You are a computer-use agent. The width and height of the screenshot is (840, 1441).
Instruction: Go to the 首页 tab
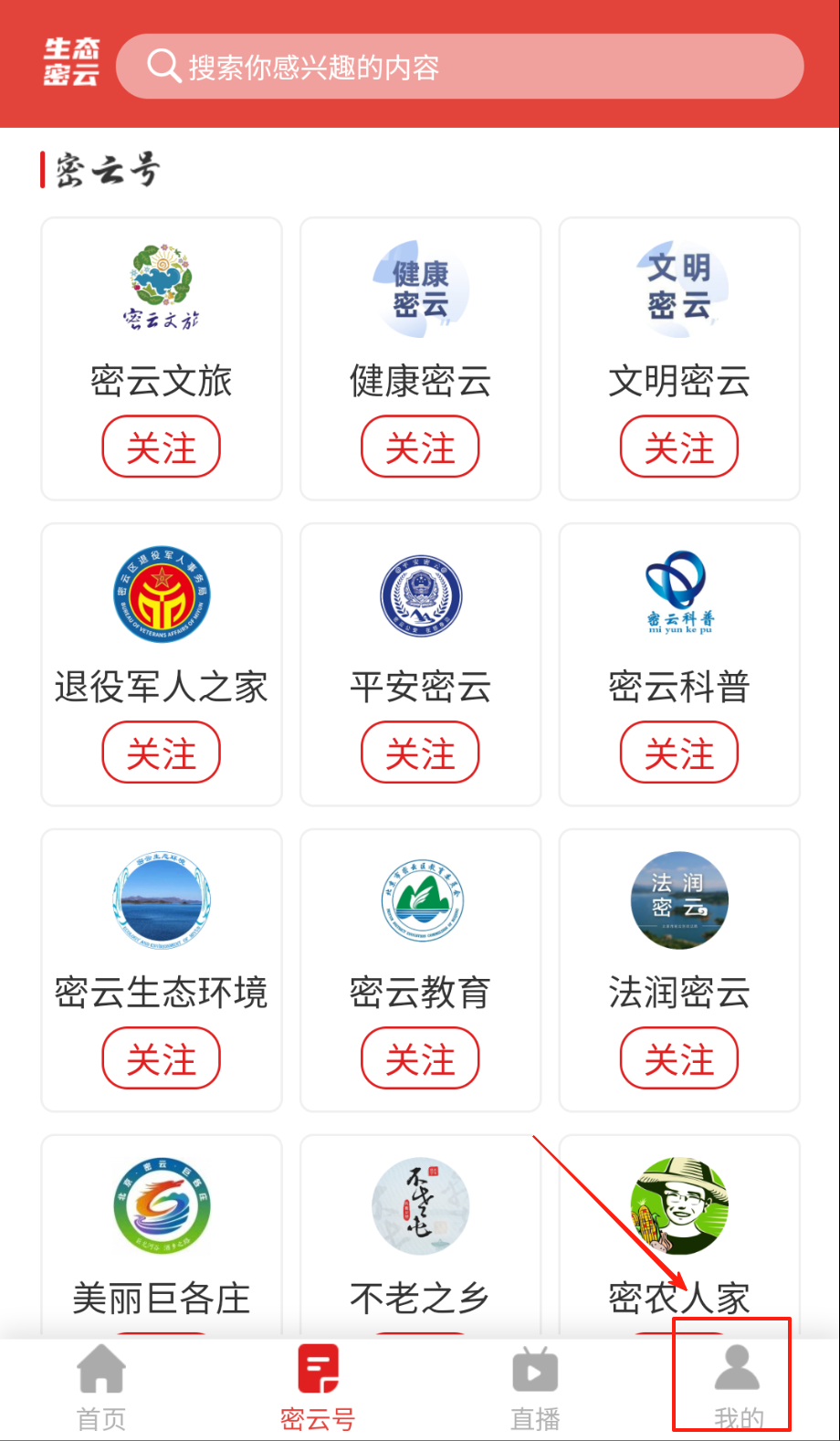click(101, 1388)
